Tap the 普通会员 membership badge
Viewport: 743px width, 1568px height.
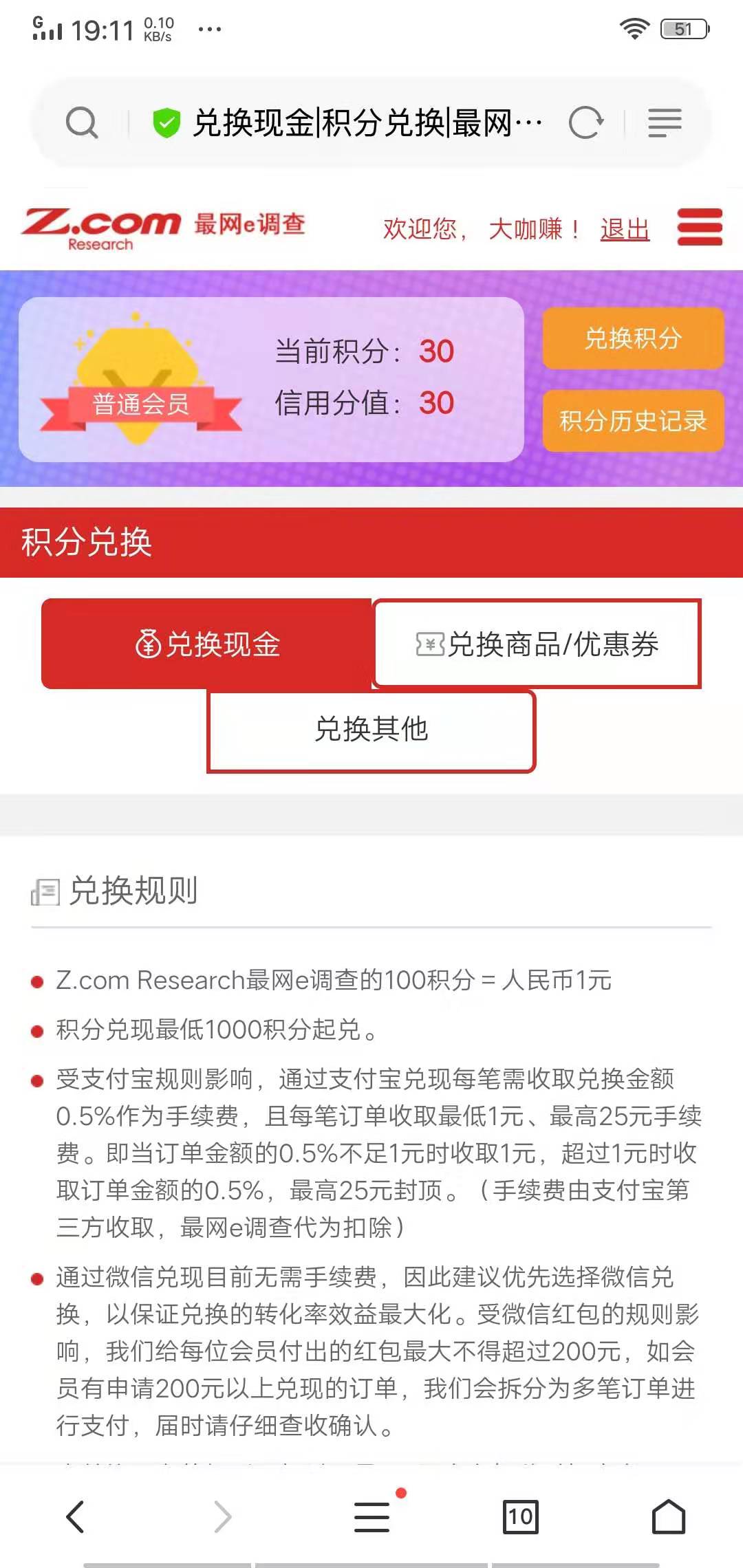coord(140,405)
